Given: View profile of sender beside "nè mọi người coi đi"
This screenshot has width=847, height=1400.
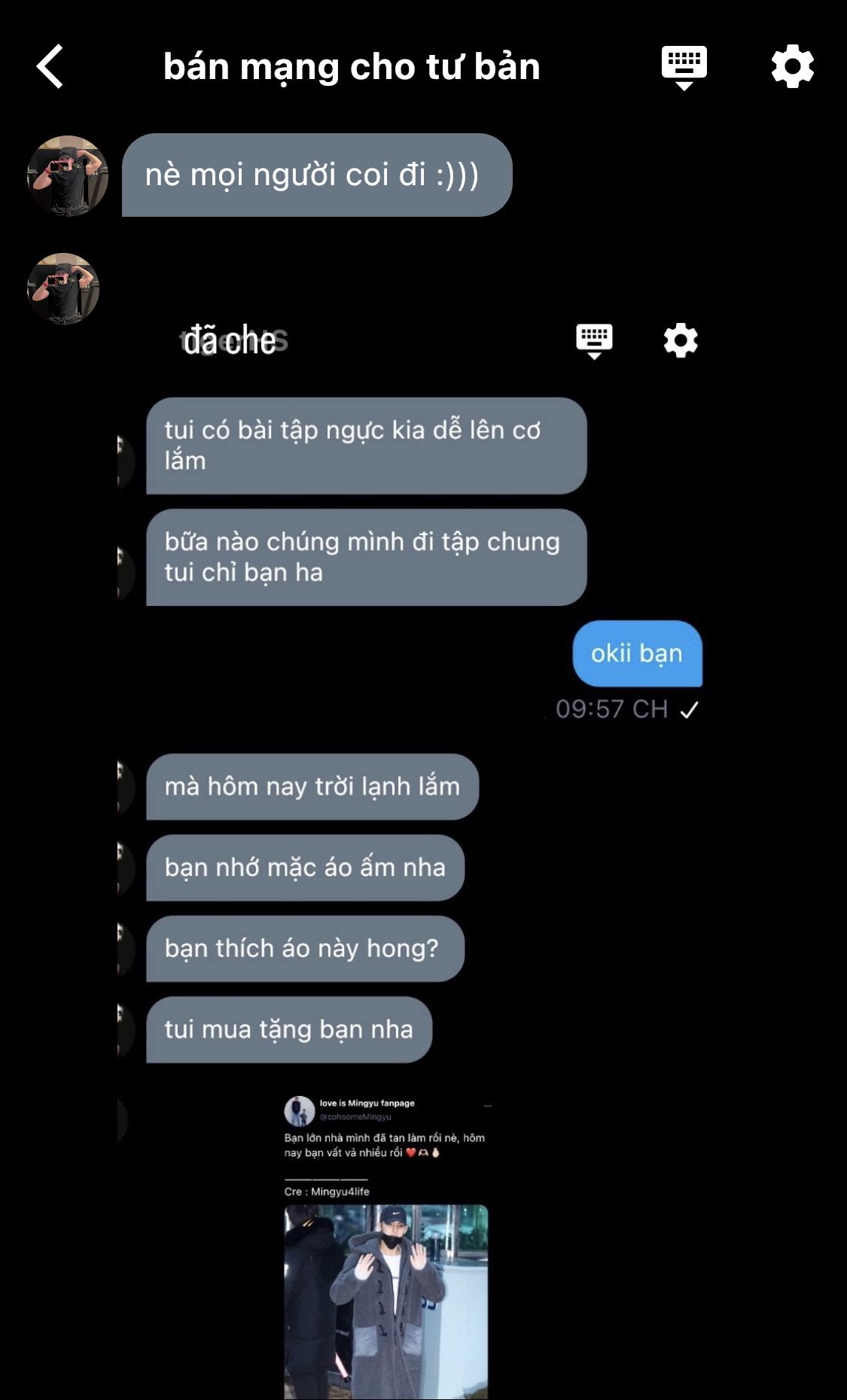Looking at the screenshot, I should pos(68,176).
